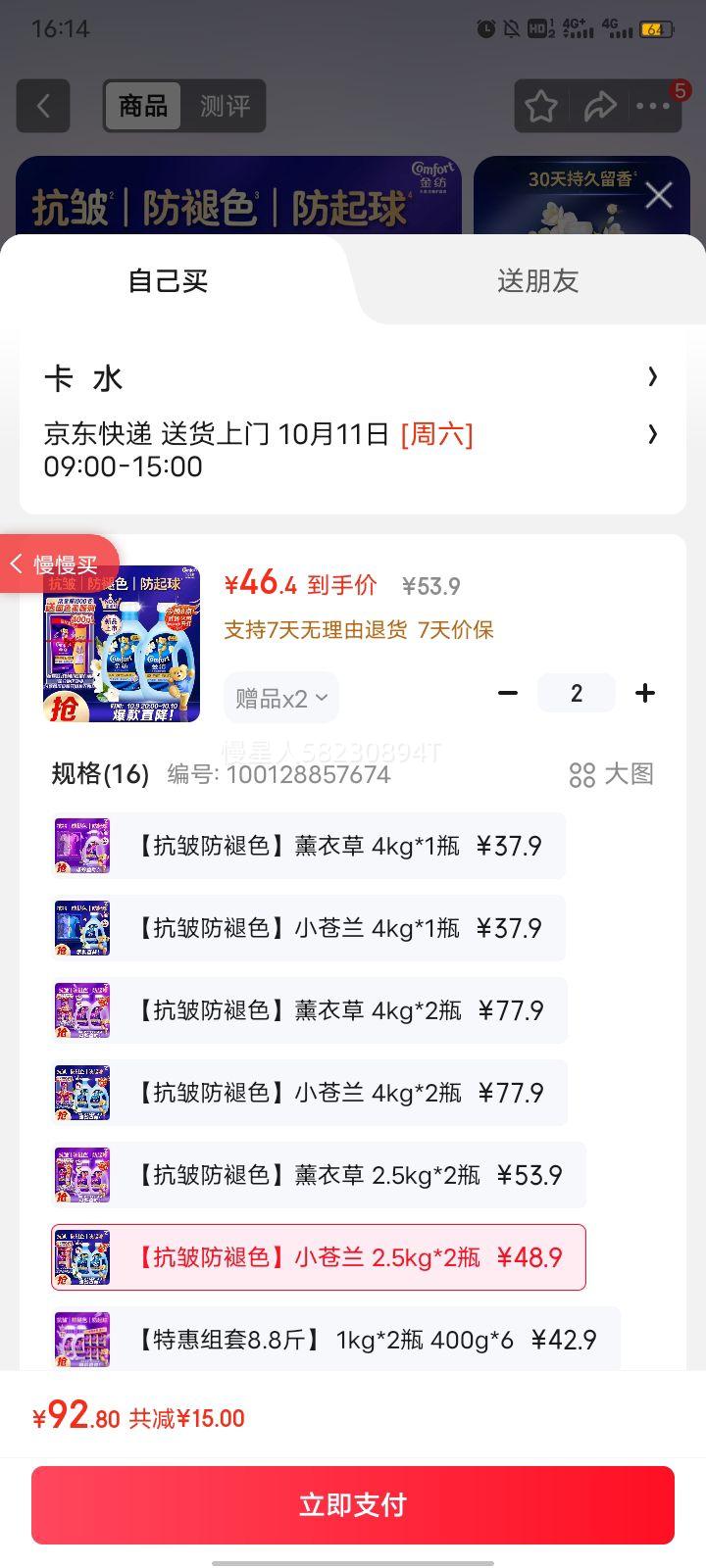Choose 薰衣草 2.5kg*2瓶 ¥53.9 option

point(318,1175)
